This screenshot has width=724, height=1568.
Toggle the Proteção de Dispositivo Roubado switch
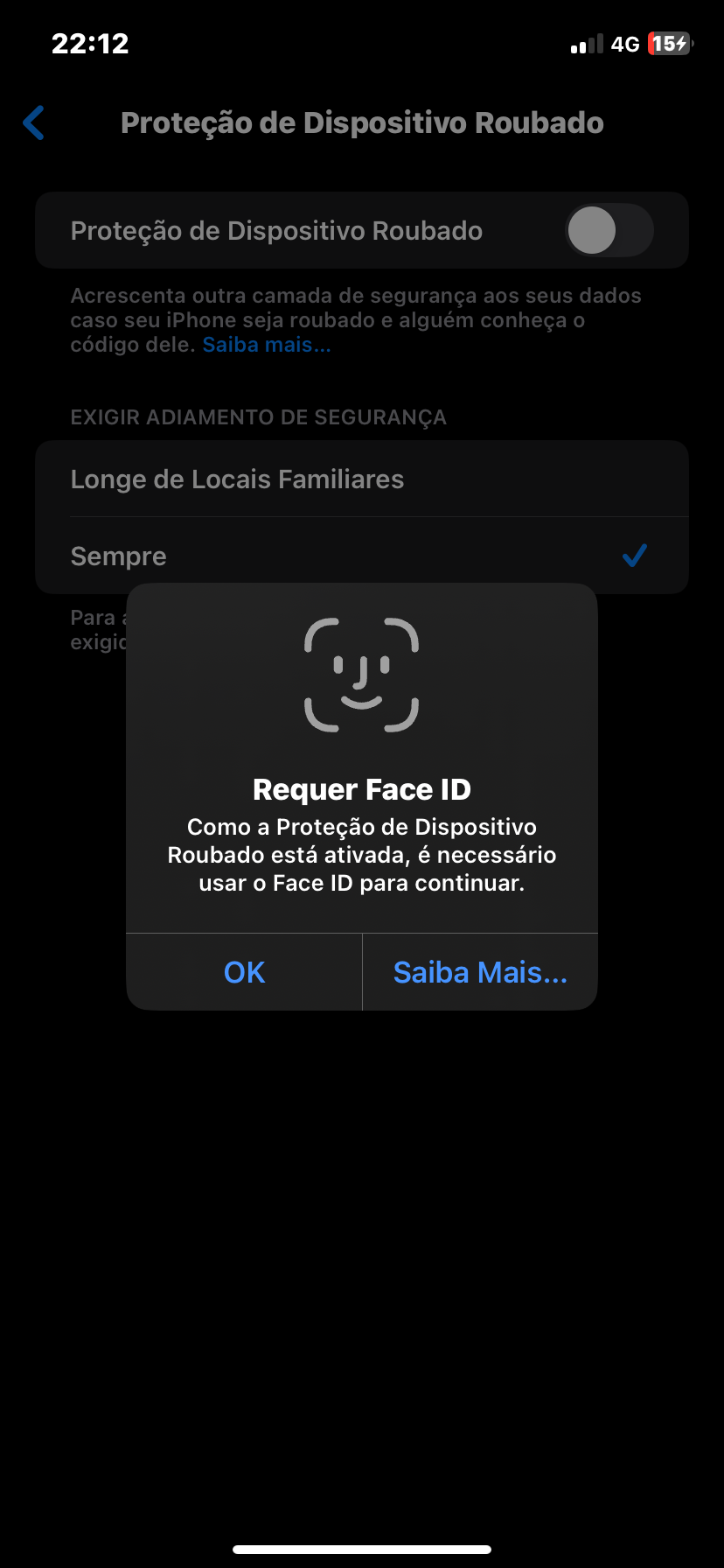pos(609,231)
